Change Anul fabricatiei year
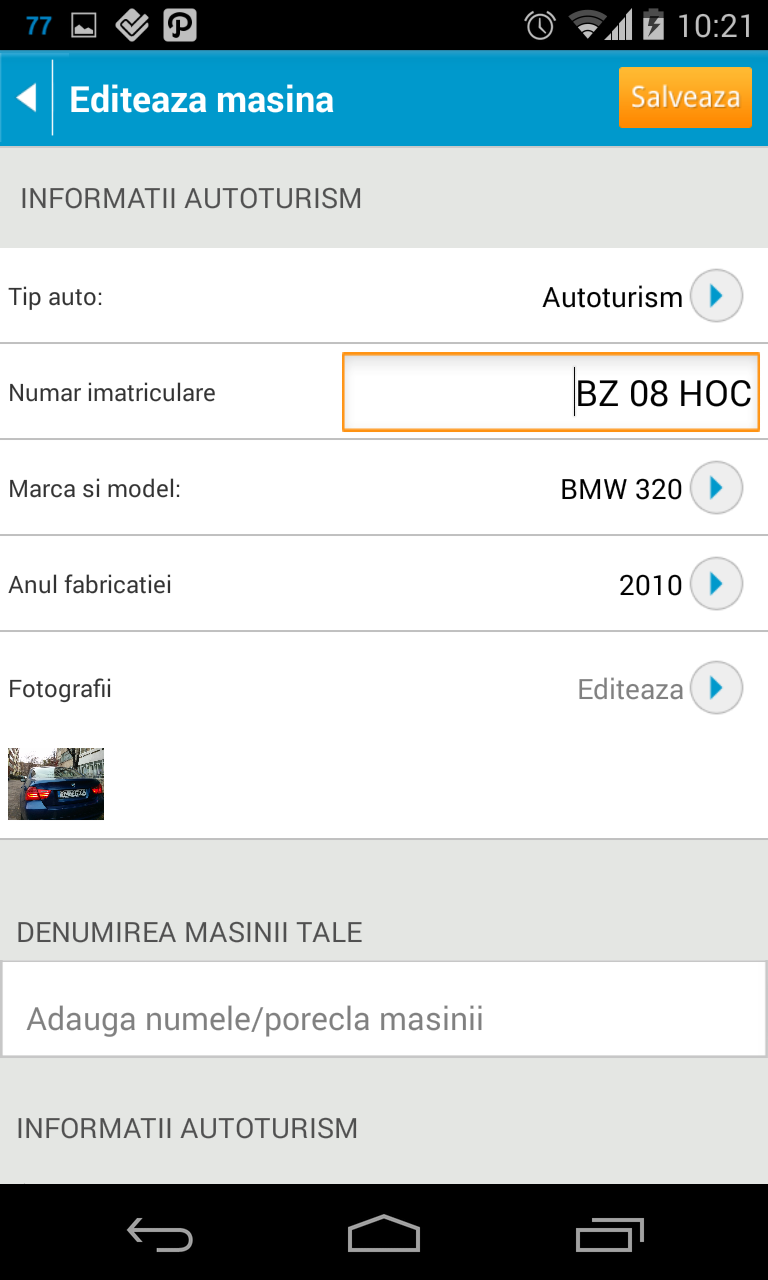This screenshot has width=768, height=1280. click(x=716, y=584)
